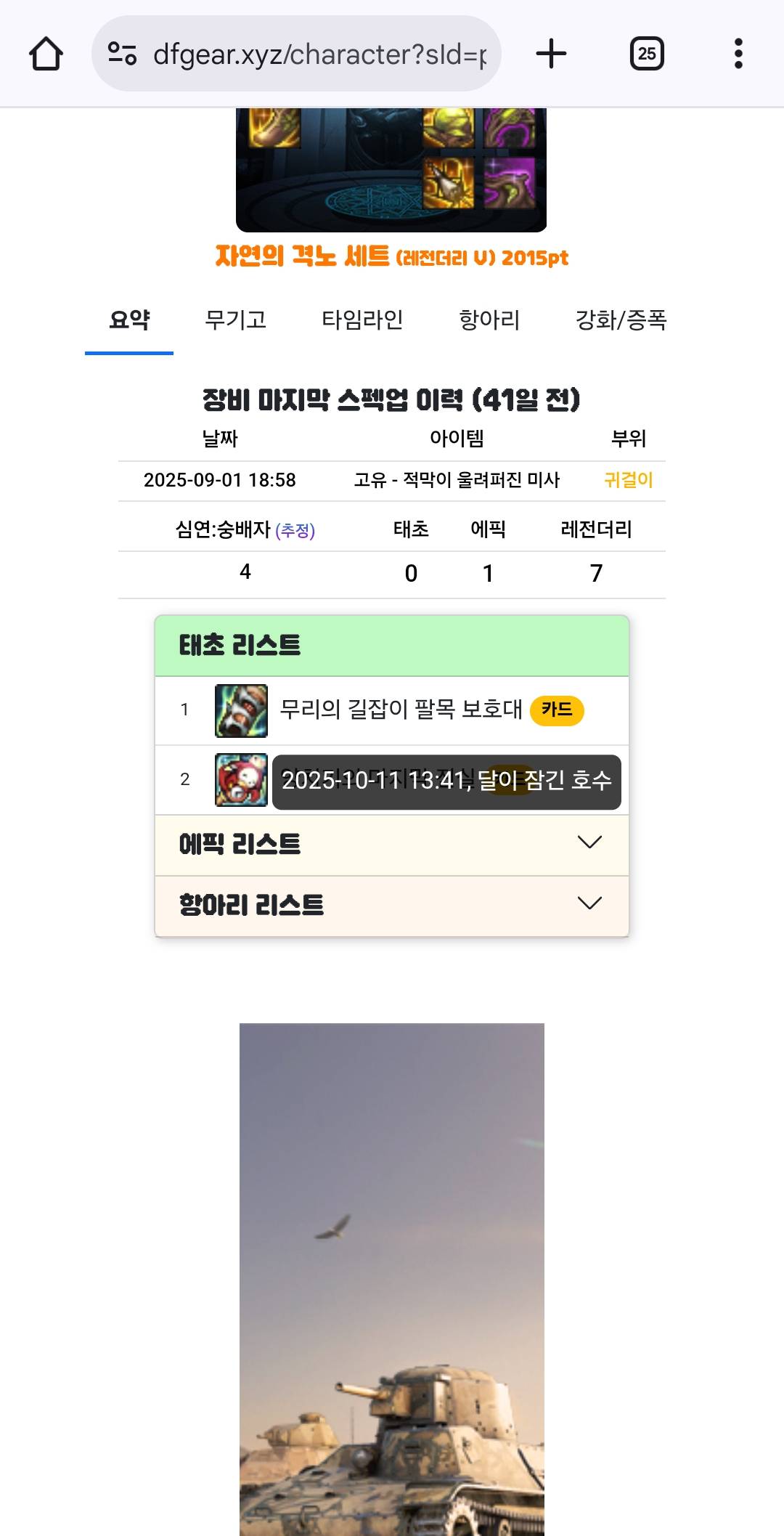784x1536 pixels.
Task: Open the tank advertisement banner
Action: point(391,1278)
